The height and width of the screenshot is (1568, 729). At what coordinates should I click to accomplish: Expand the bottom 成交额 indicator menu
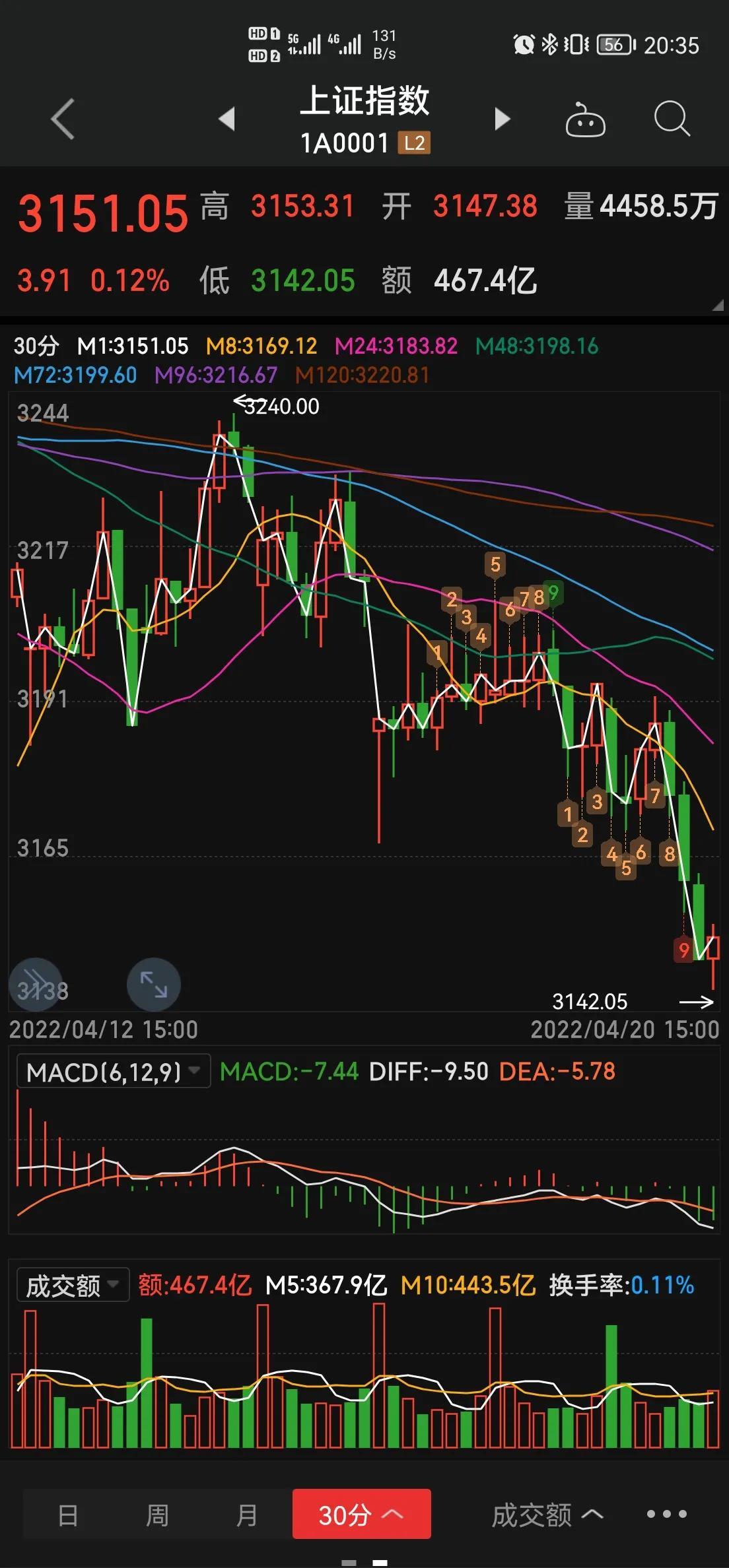click(547, 1515)
